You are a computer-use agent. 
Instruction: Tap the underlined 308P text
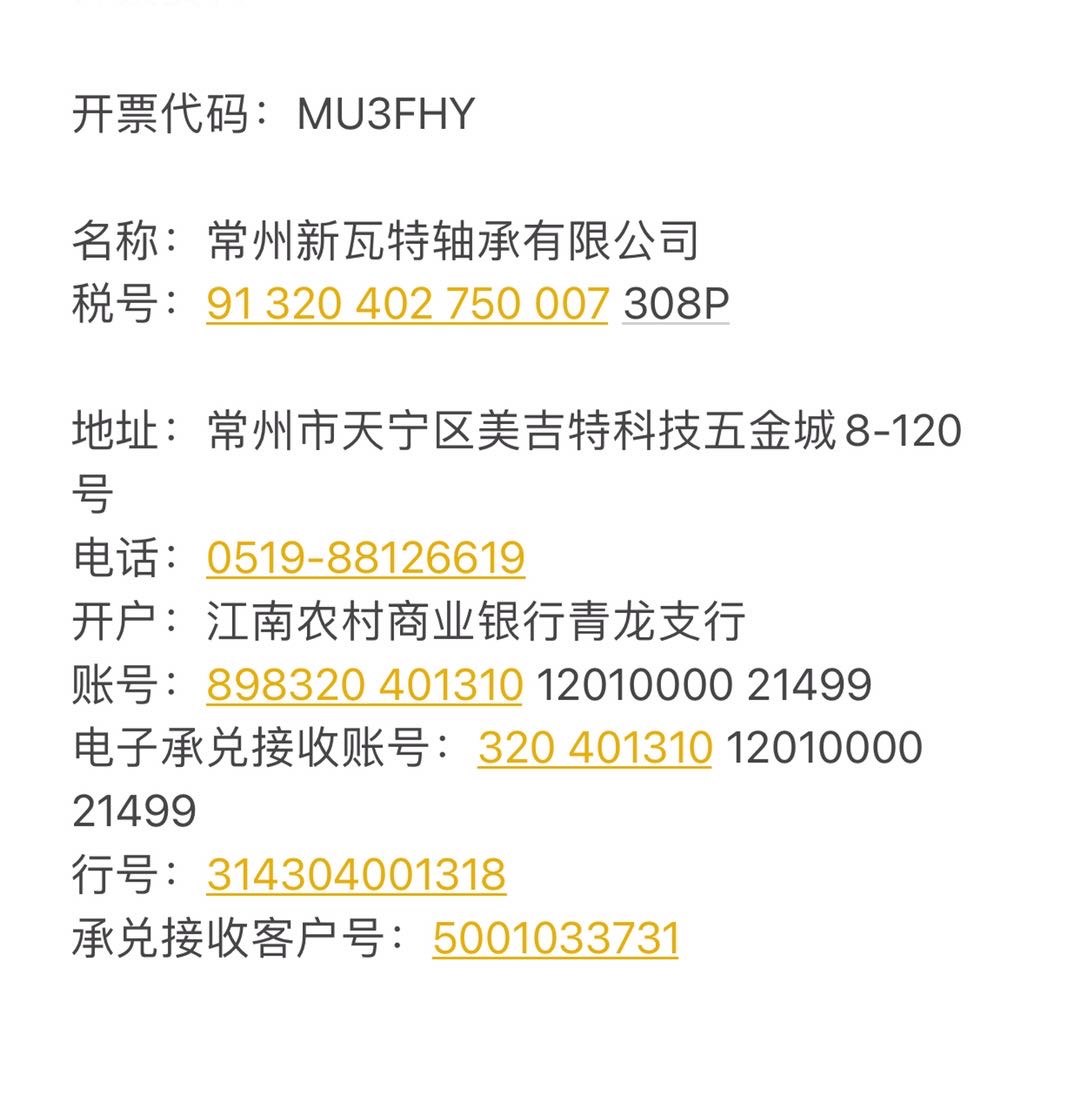click(x=675, y=304)
